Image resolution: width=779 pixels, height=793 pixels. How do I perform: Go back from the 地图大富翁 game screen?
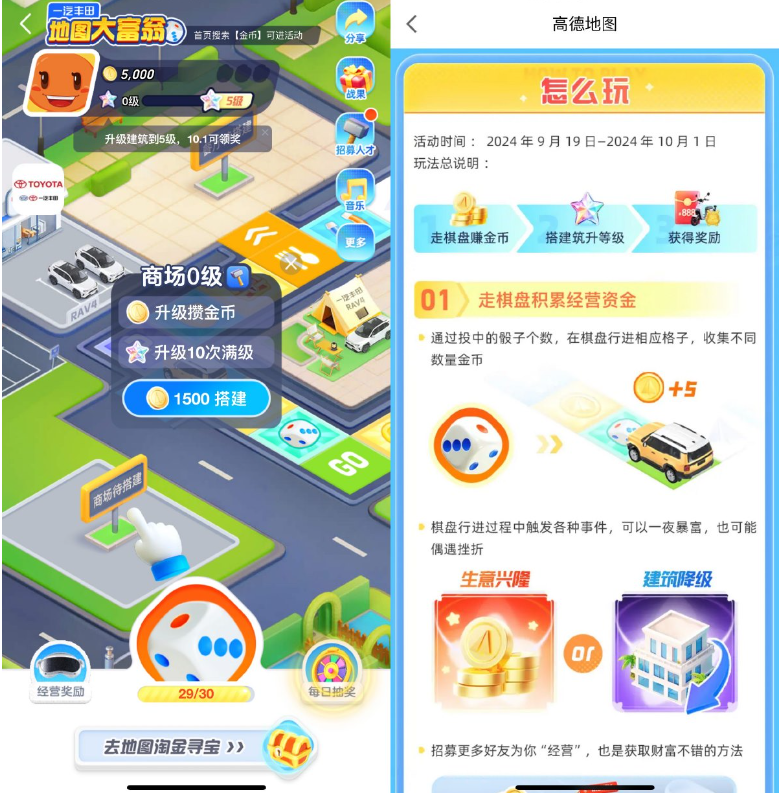pyautogui.click(x=26, y=24)
